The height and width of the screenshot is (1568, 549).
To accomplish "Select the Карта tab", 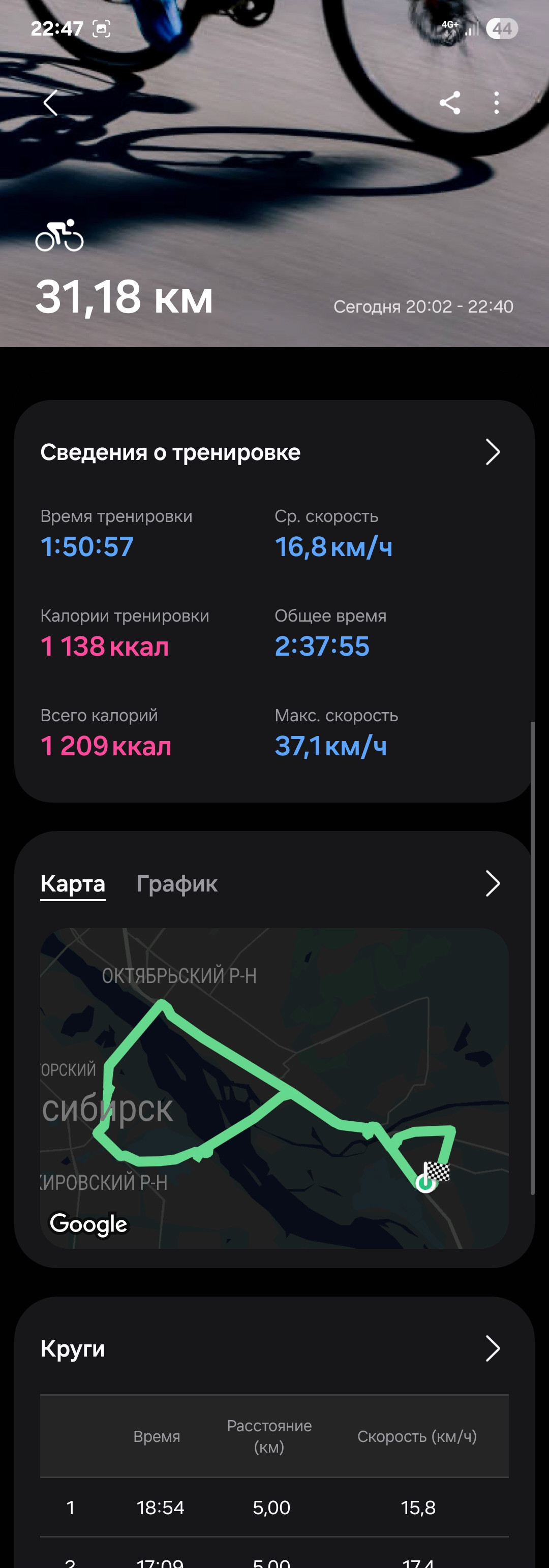I will click(73, 883).
